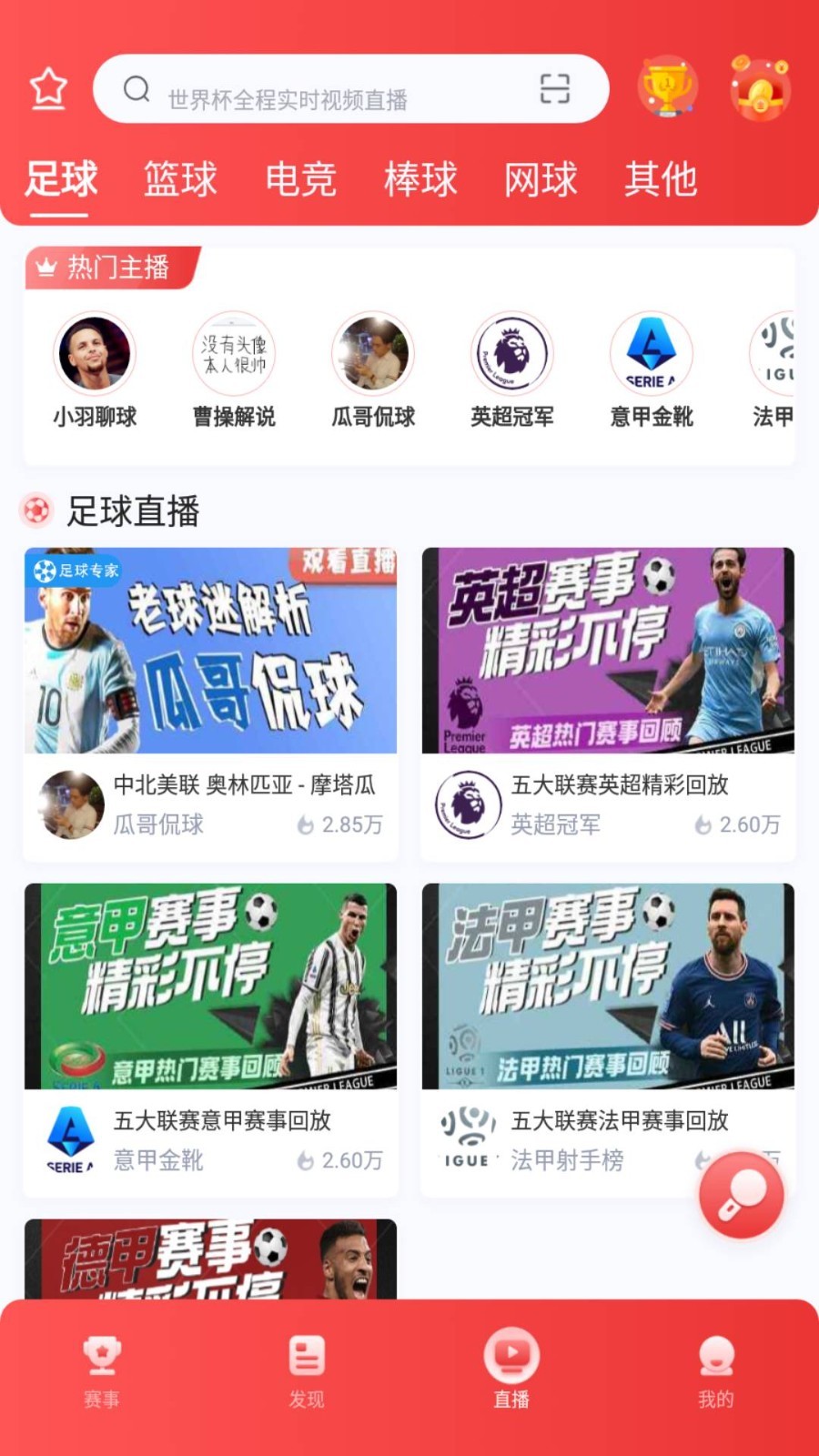The width and height of the screenshot is (819, 1456).
Task: Select the 棒球 tab
Action: coord(420,178)
